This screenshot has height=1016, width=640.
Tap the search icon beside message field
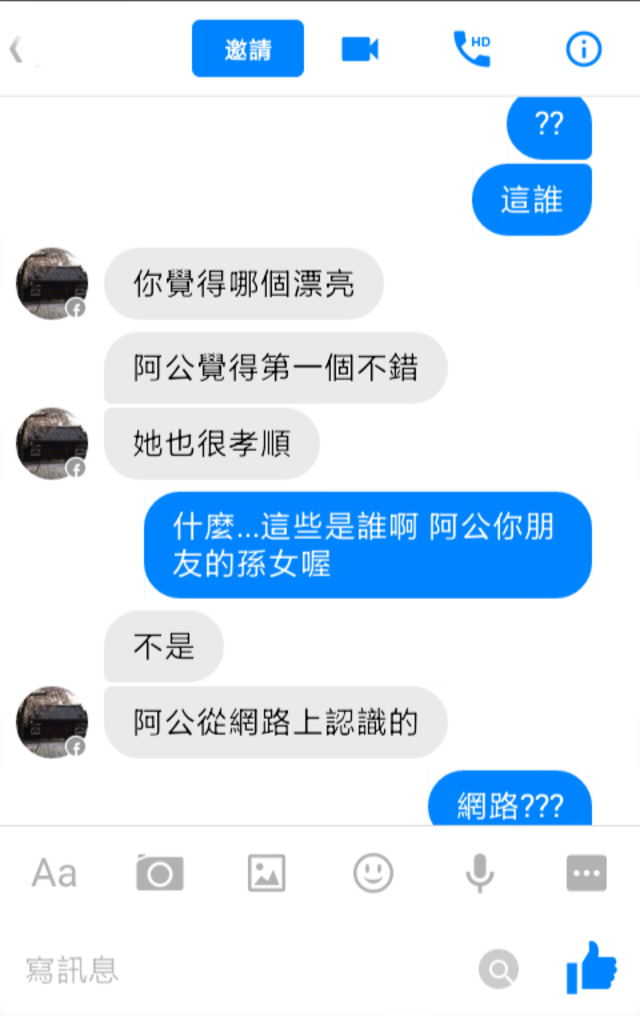(498, 968)
